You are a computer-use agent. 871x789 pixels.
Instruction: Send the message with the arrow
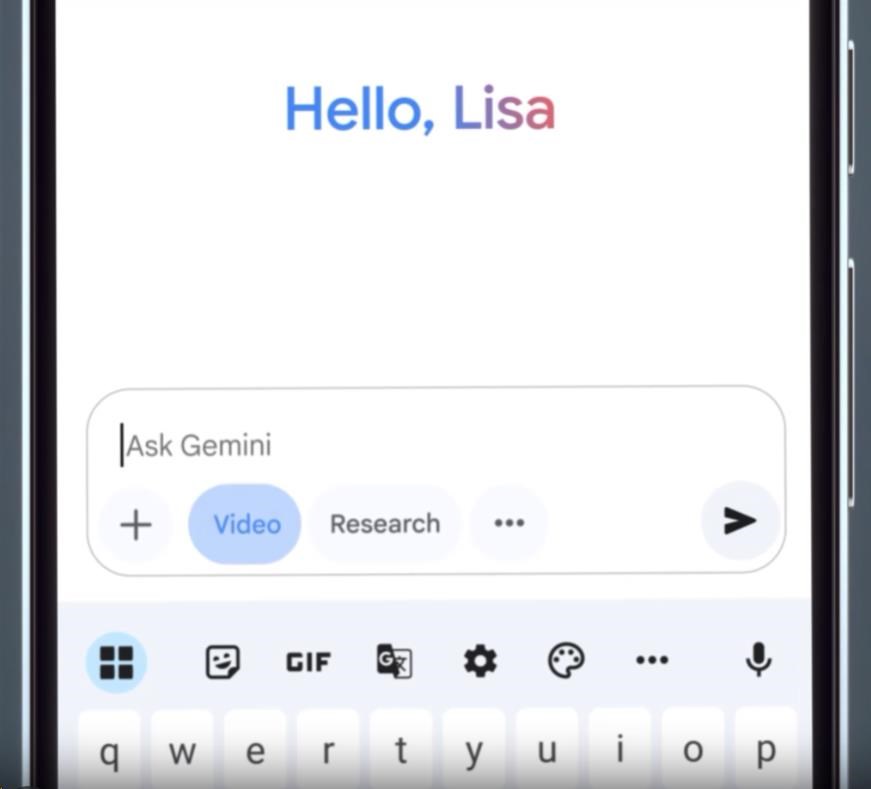coord(740,520)
